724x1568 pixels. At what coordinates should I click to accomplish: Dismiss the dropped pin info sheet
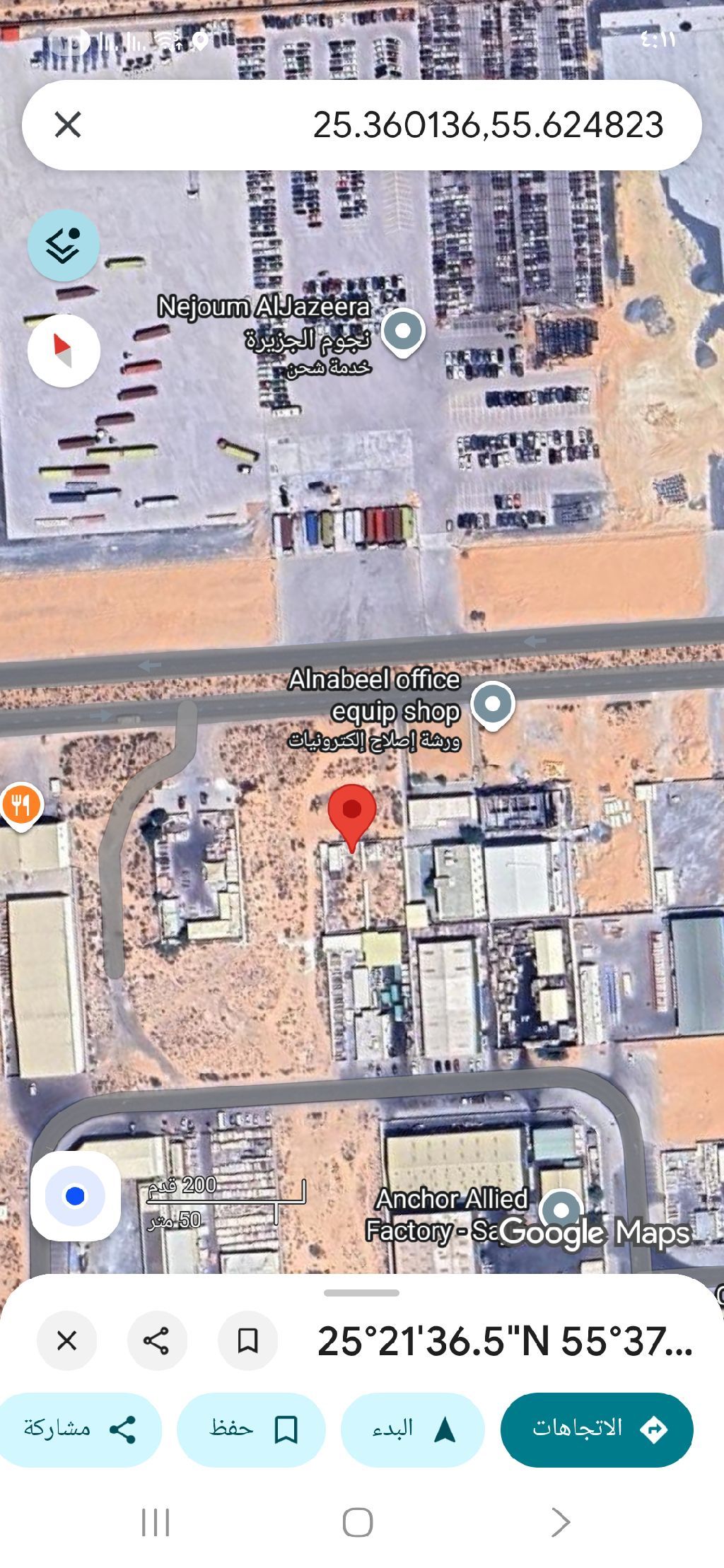coord(66,1340)
